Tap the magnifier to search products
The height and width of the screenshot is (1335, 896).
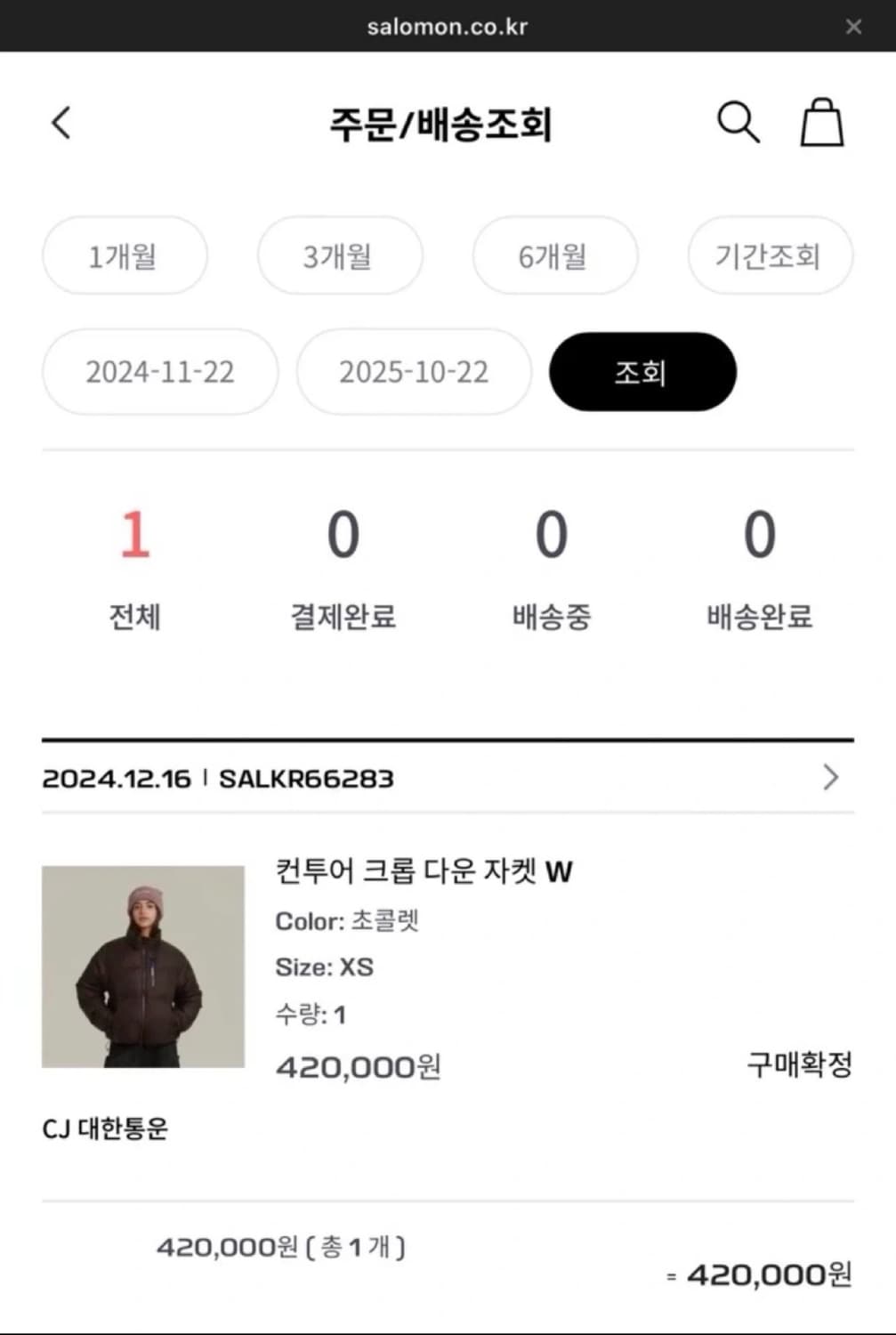click(738, 123)
